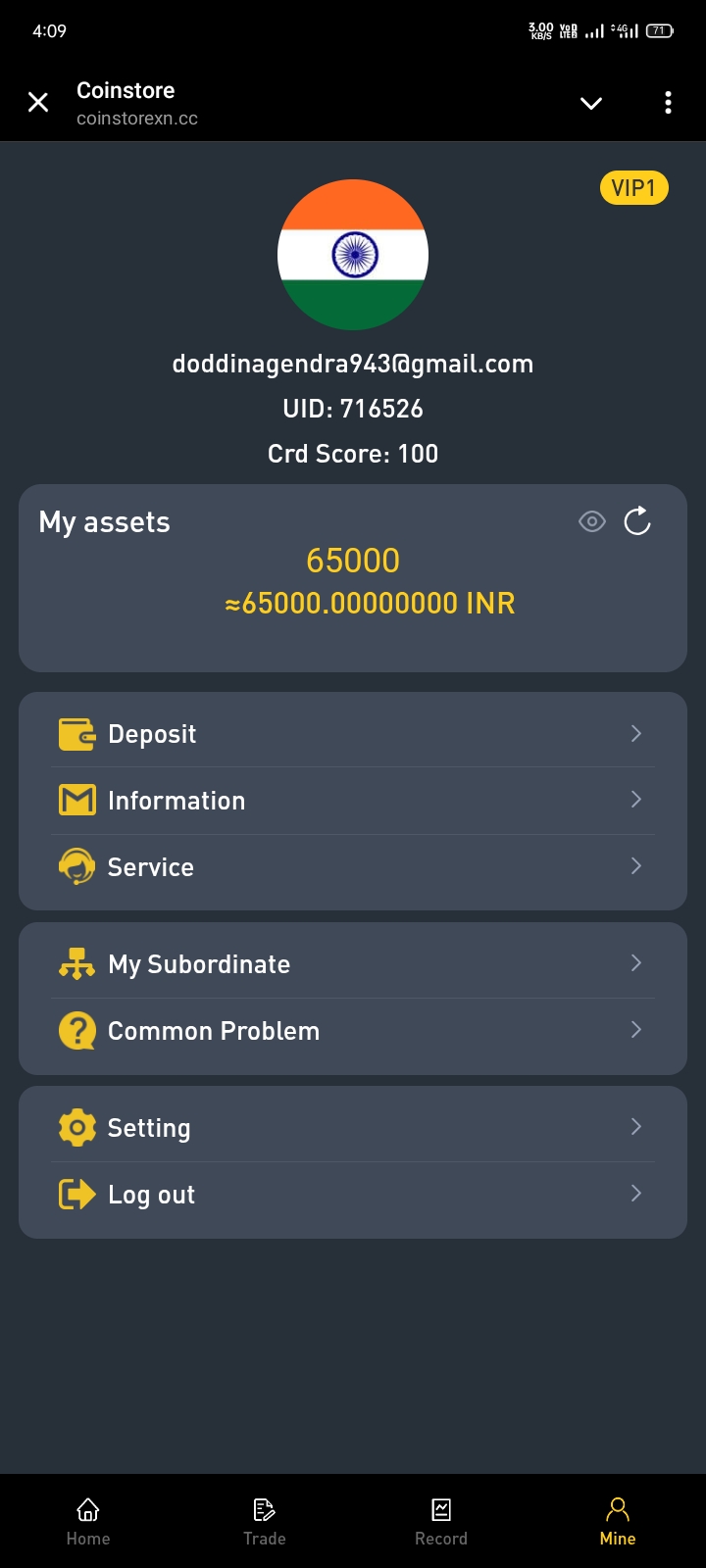Contact support via Service row
The height and width of the screenshot is (1568, 706).
[353, 867]
